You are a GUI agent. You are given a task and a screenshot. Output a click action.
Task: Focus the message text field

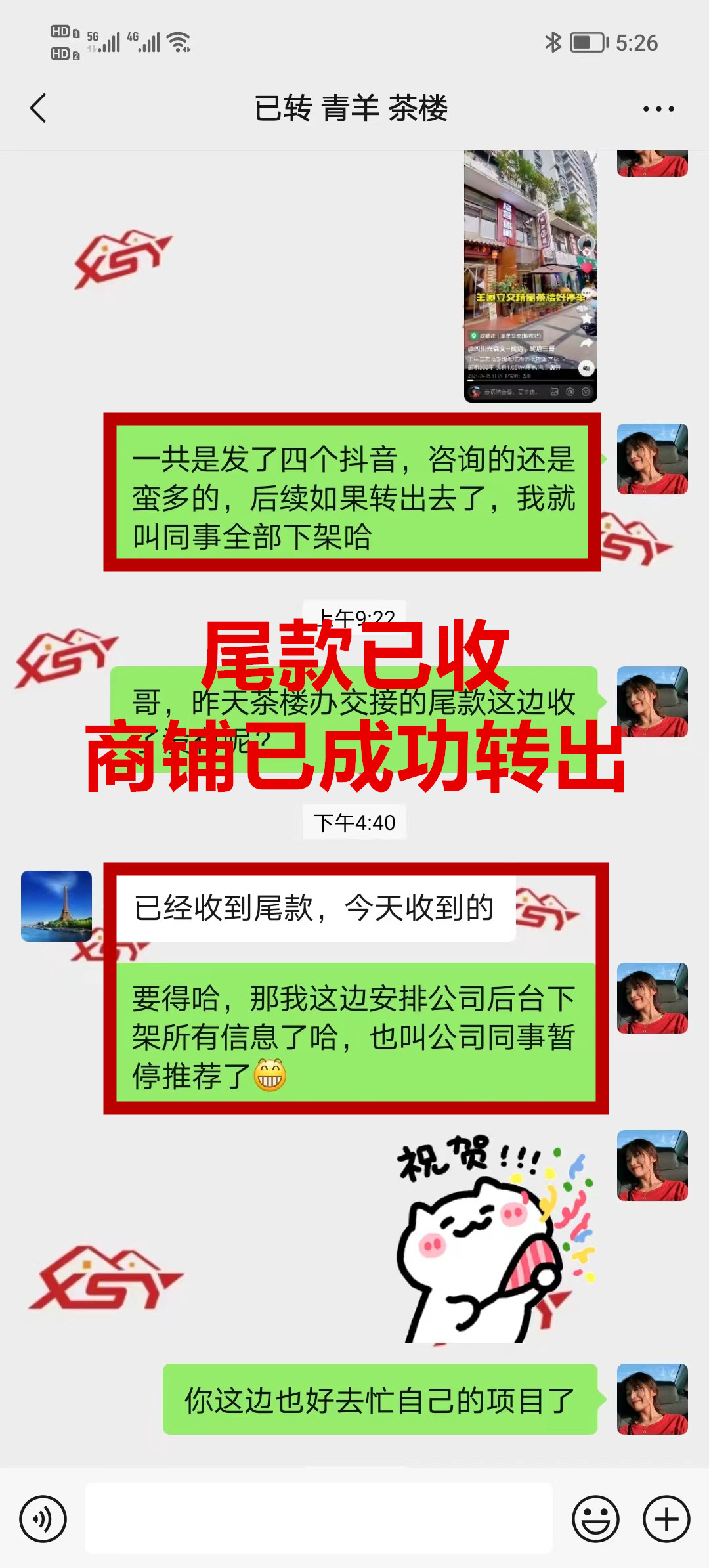319,1518
